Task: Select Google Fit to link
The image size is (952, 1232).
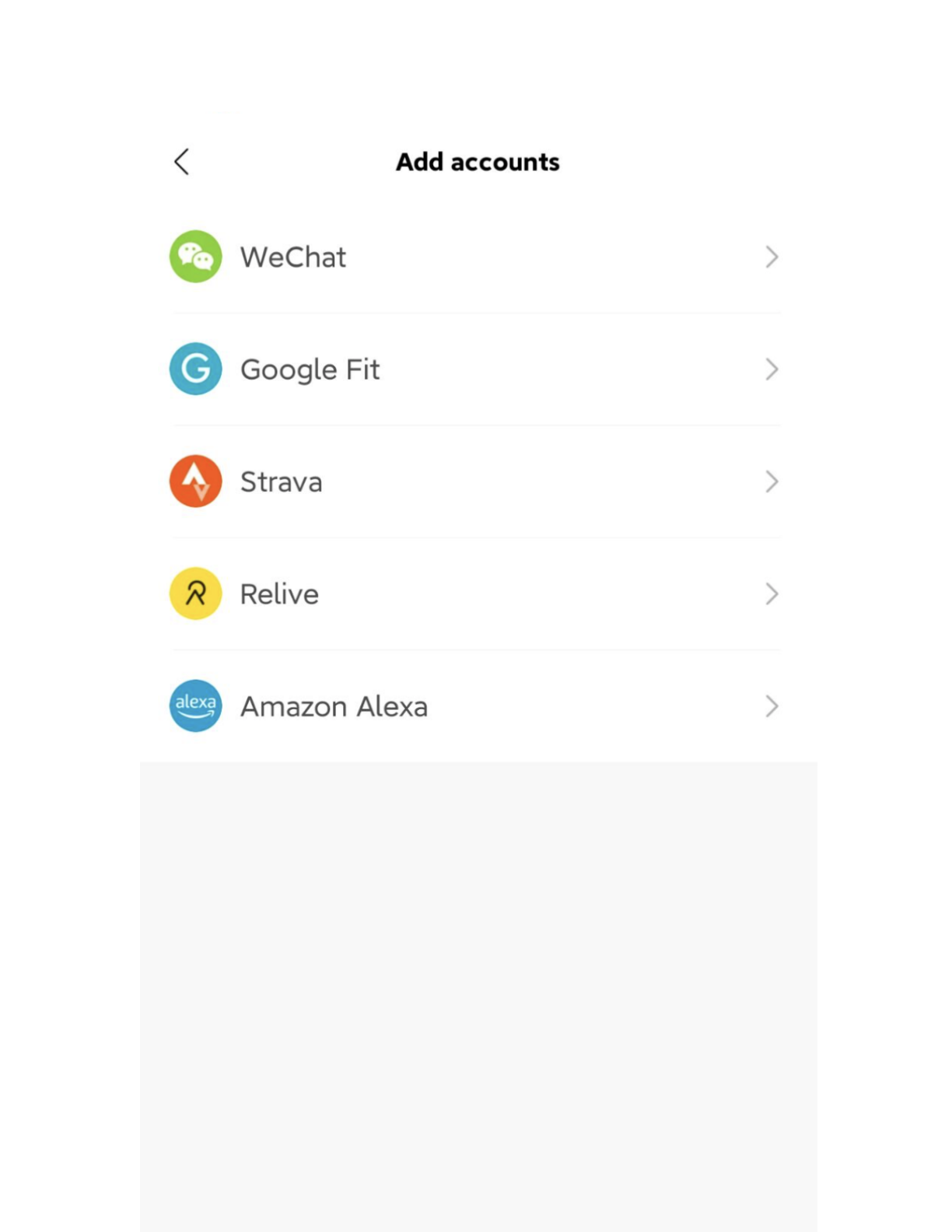Action: tap(474, 369)
